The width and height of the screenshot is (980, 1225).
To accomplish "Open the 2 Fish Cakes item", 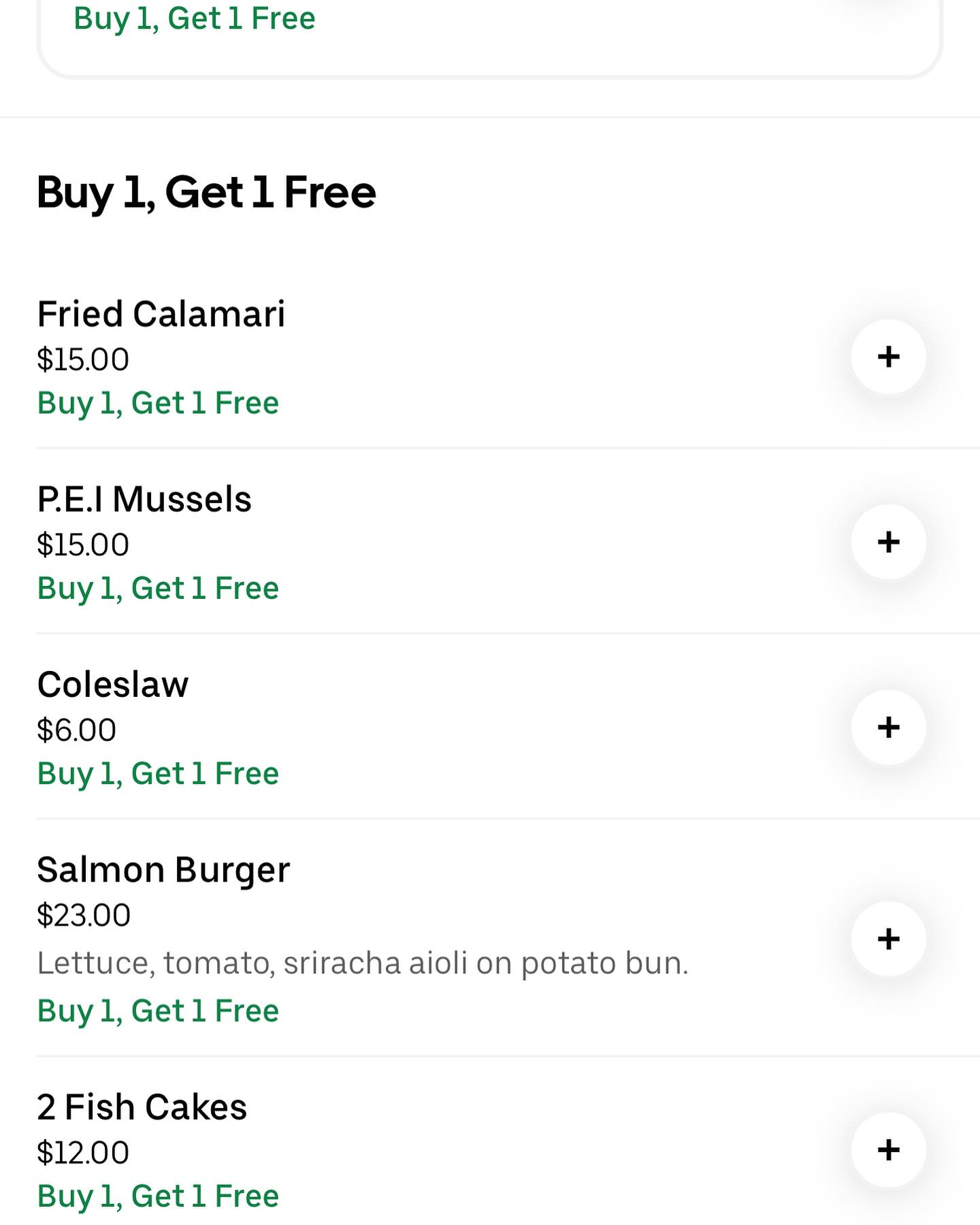I will [x=142, y=1107].
